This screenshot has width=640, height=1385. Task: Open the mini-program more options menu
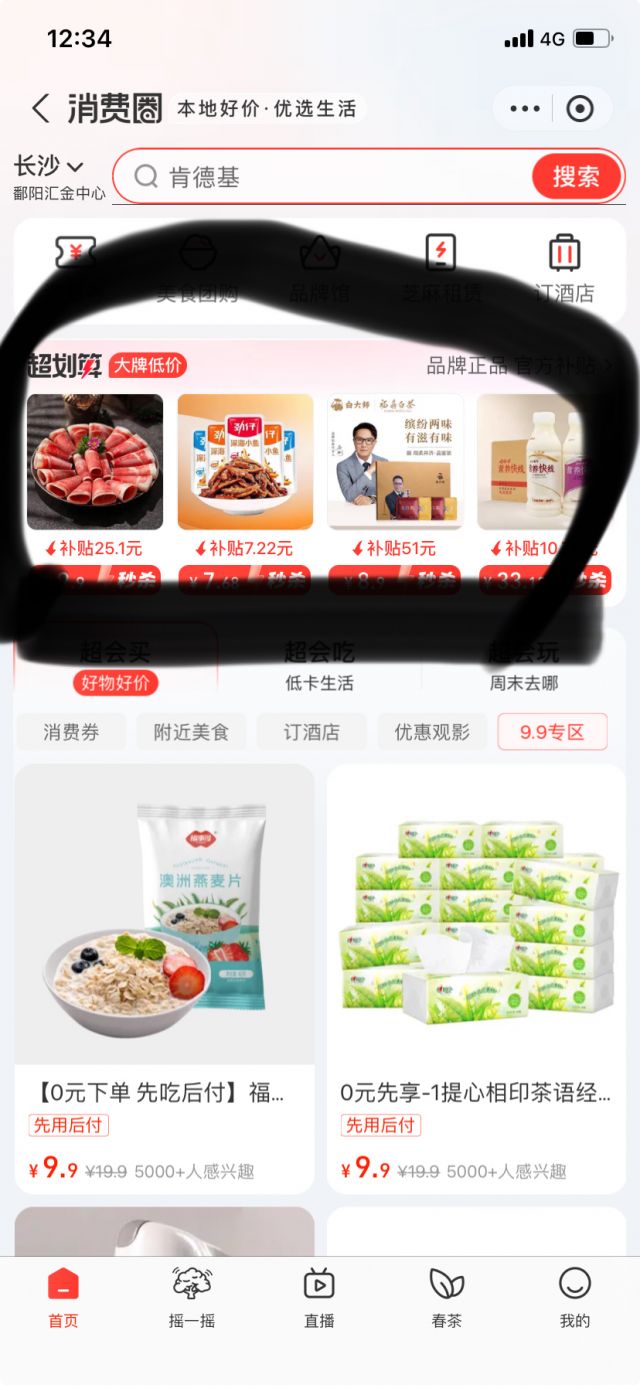[525, 109]
